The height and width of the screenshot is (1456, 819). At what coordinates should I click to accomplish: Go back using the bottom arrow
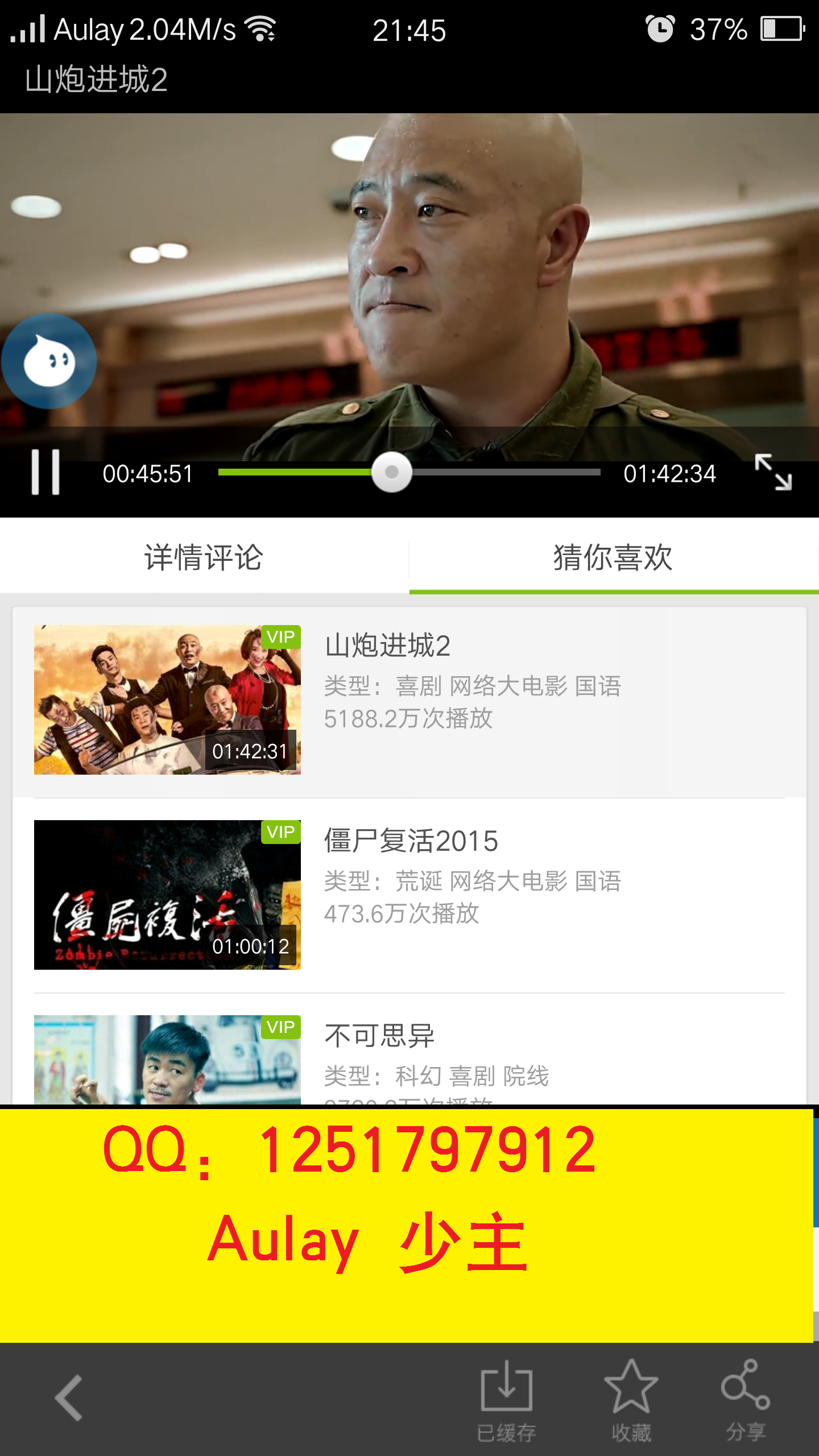(69, 1398)
